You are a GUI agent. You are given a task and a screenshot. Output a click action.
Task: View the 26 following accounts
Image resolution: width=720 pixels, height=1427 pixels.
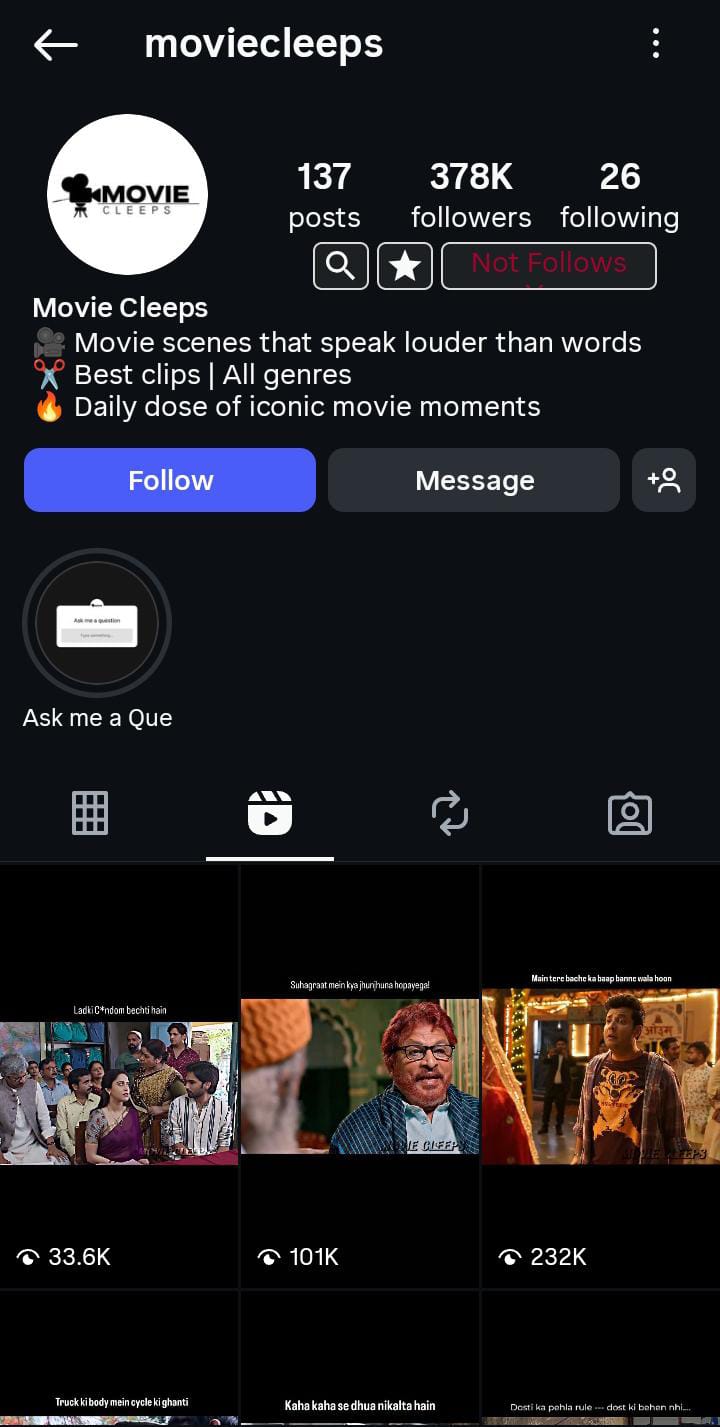[x=619, y=195]
